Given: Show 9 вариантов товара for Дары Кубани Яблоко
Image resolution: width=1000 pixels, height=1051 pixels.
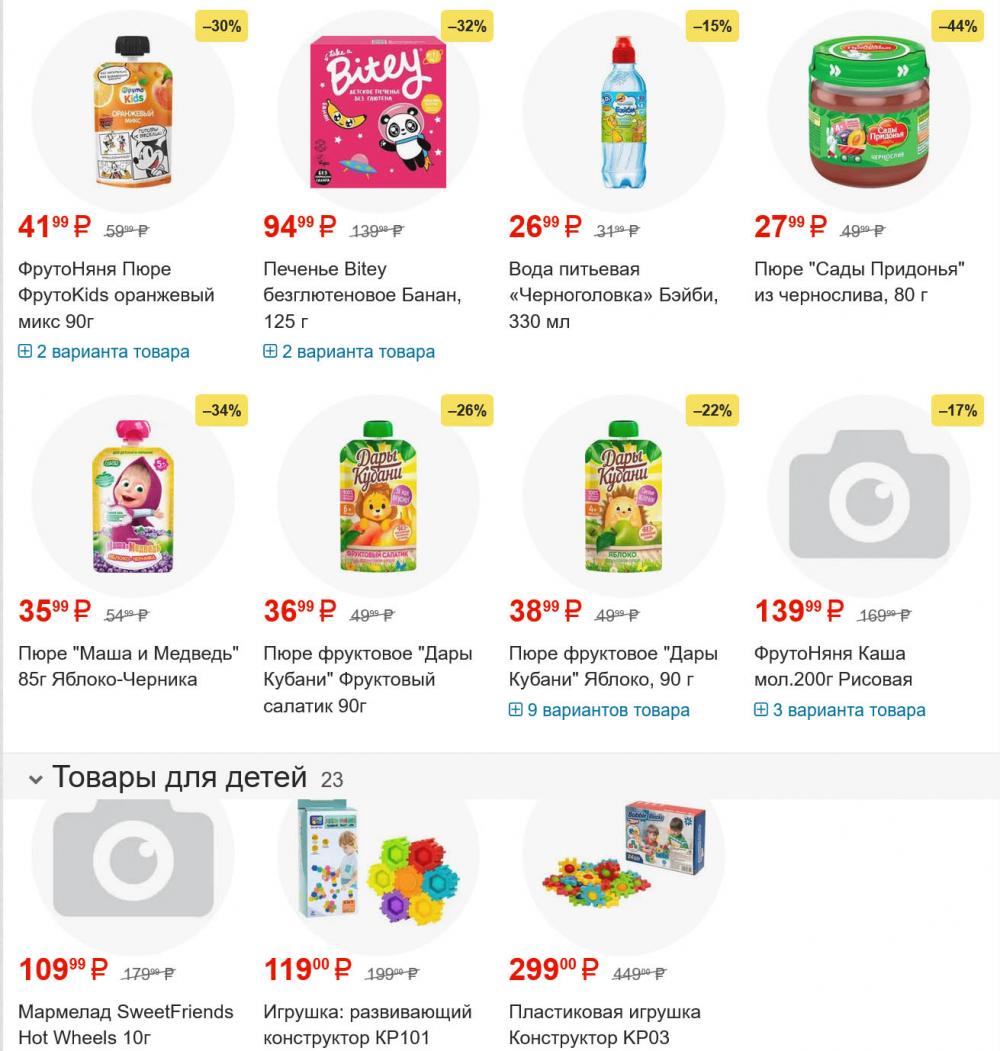Looking at the screenshot, I should click(x=599, y=710).
